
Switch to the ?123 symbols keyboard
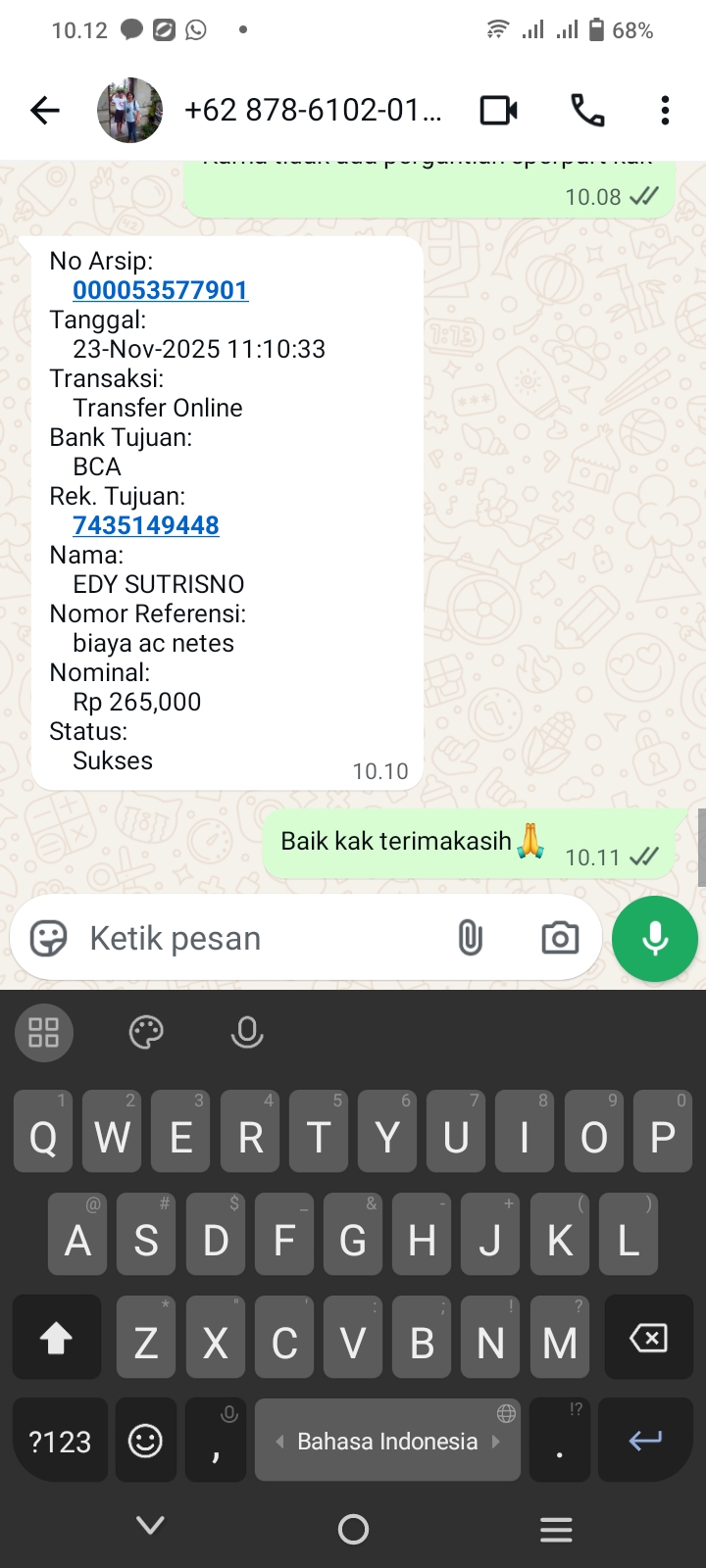pyautogui.click(x=59, y=1442)
